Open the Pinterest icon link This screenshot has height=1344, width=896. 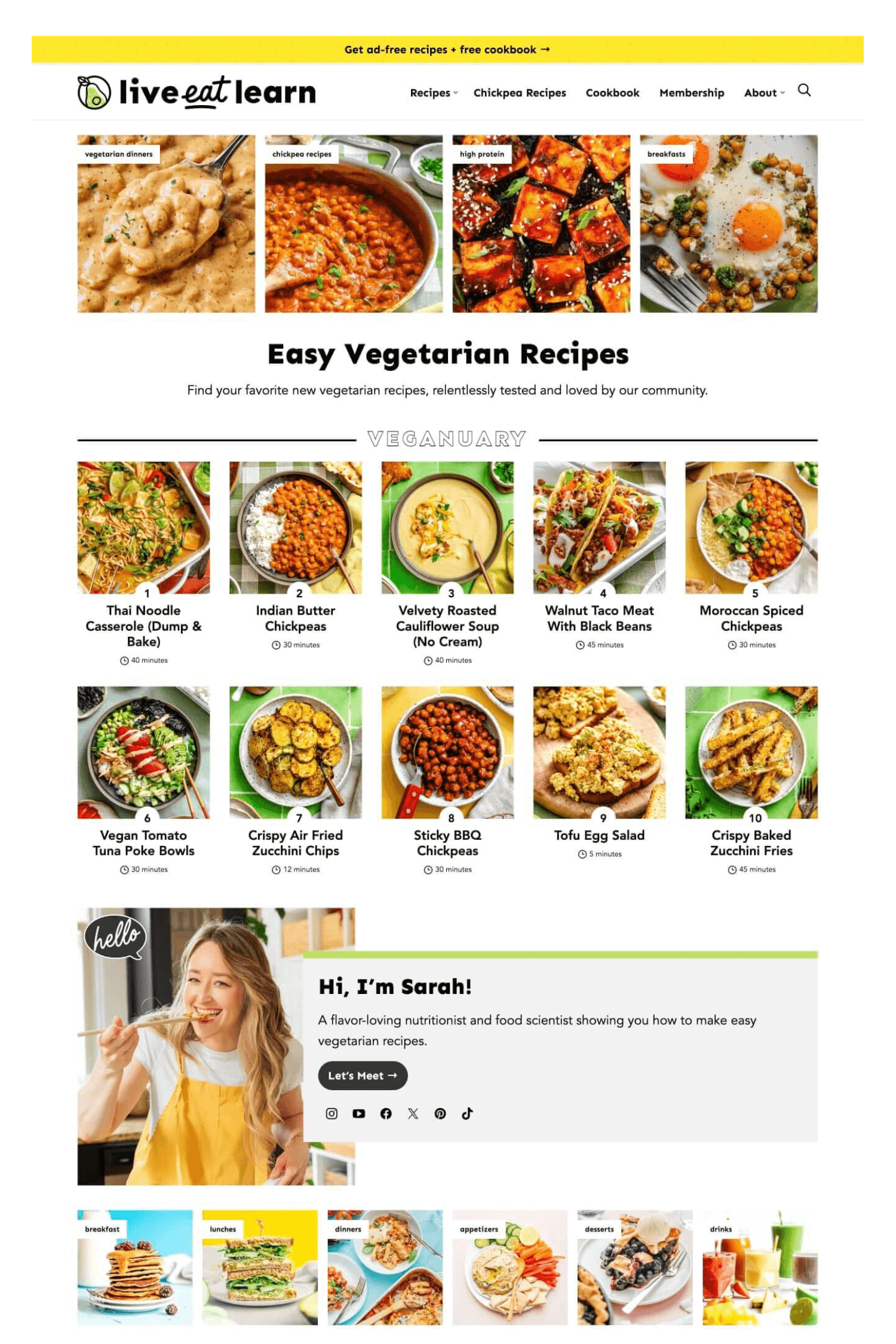coord(440,1113)
